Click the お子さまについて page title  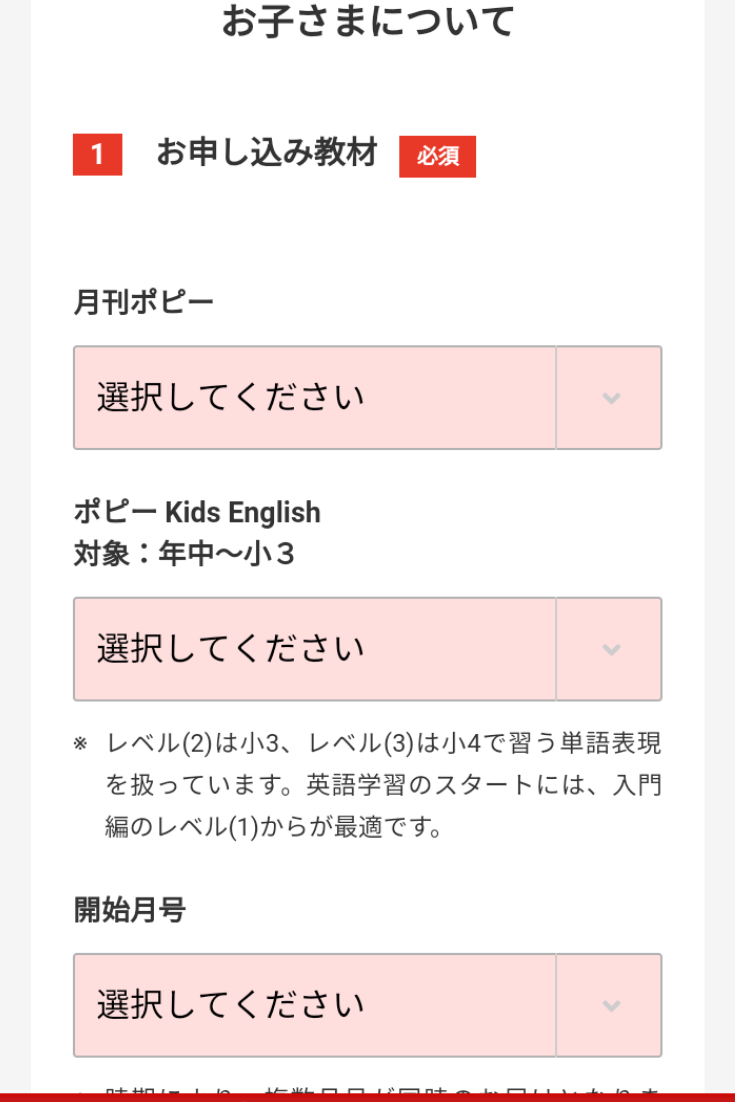(x=367, y=22)
